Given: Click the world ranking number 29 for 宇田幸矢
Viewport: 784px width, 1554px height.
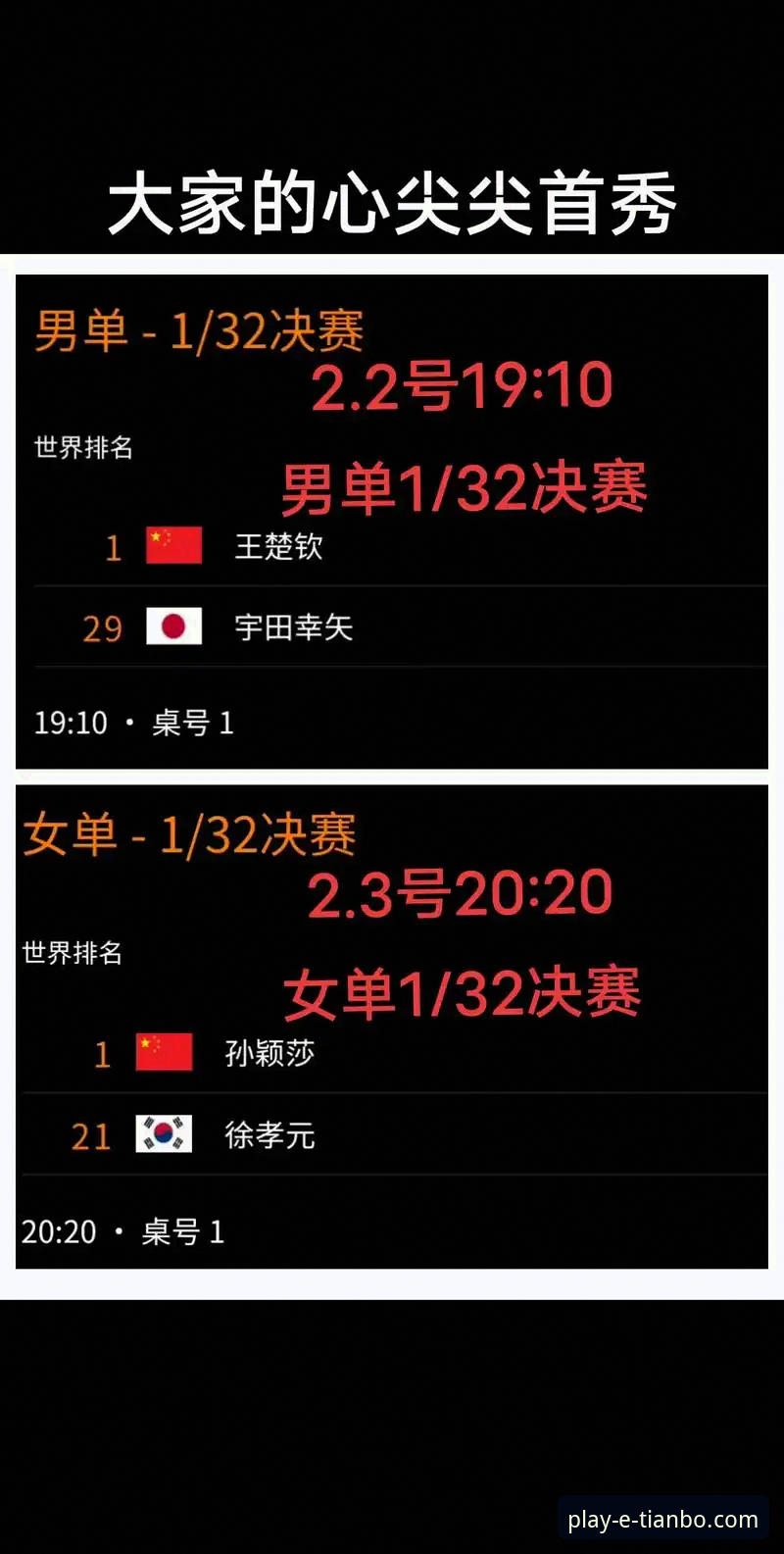Looking at the screenshot, I should (x=102, y=628).
